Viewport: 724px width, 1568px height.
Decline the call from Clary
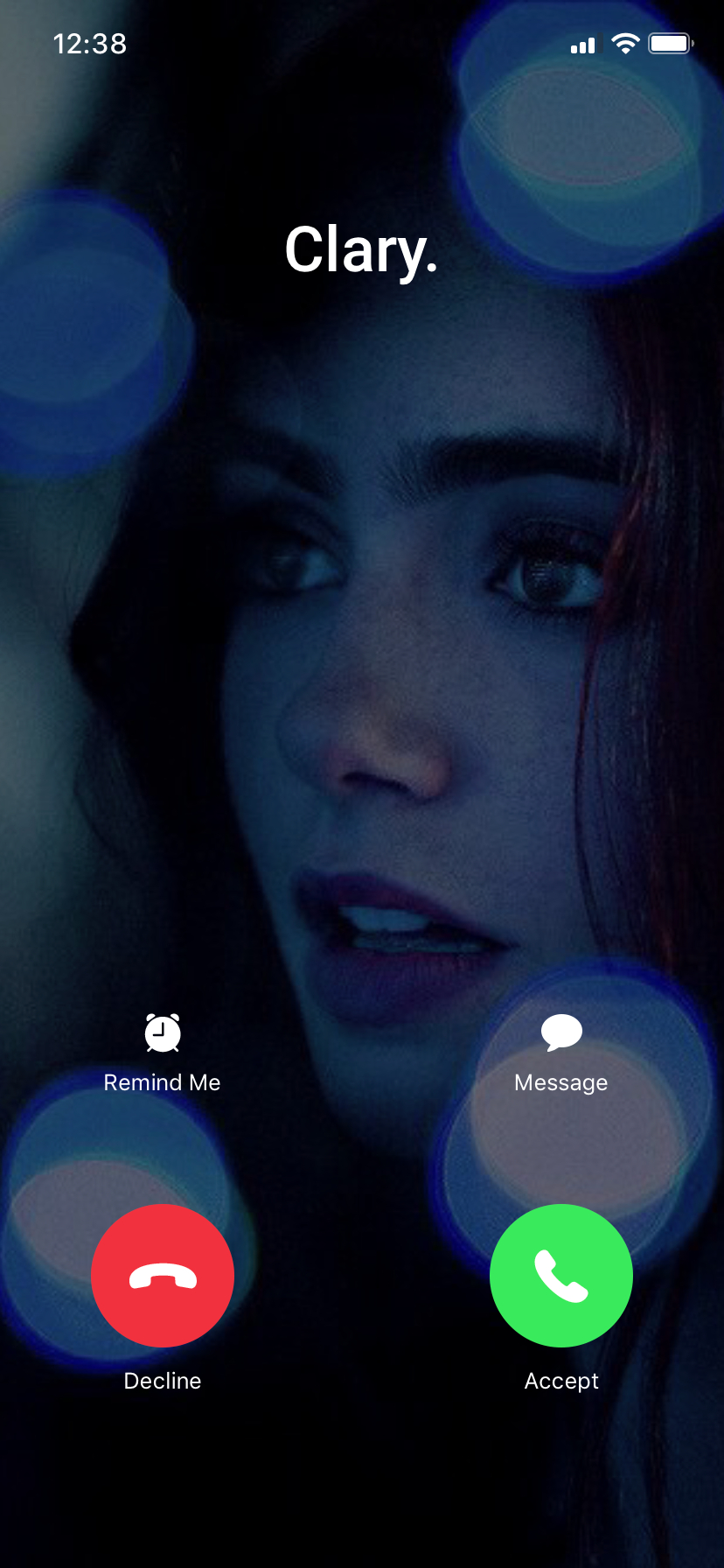pyautogui.click(x=163, y=1275)
